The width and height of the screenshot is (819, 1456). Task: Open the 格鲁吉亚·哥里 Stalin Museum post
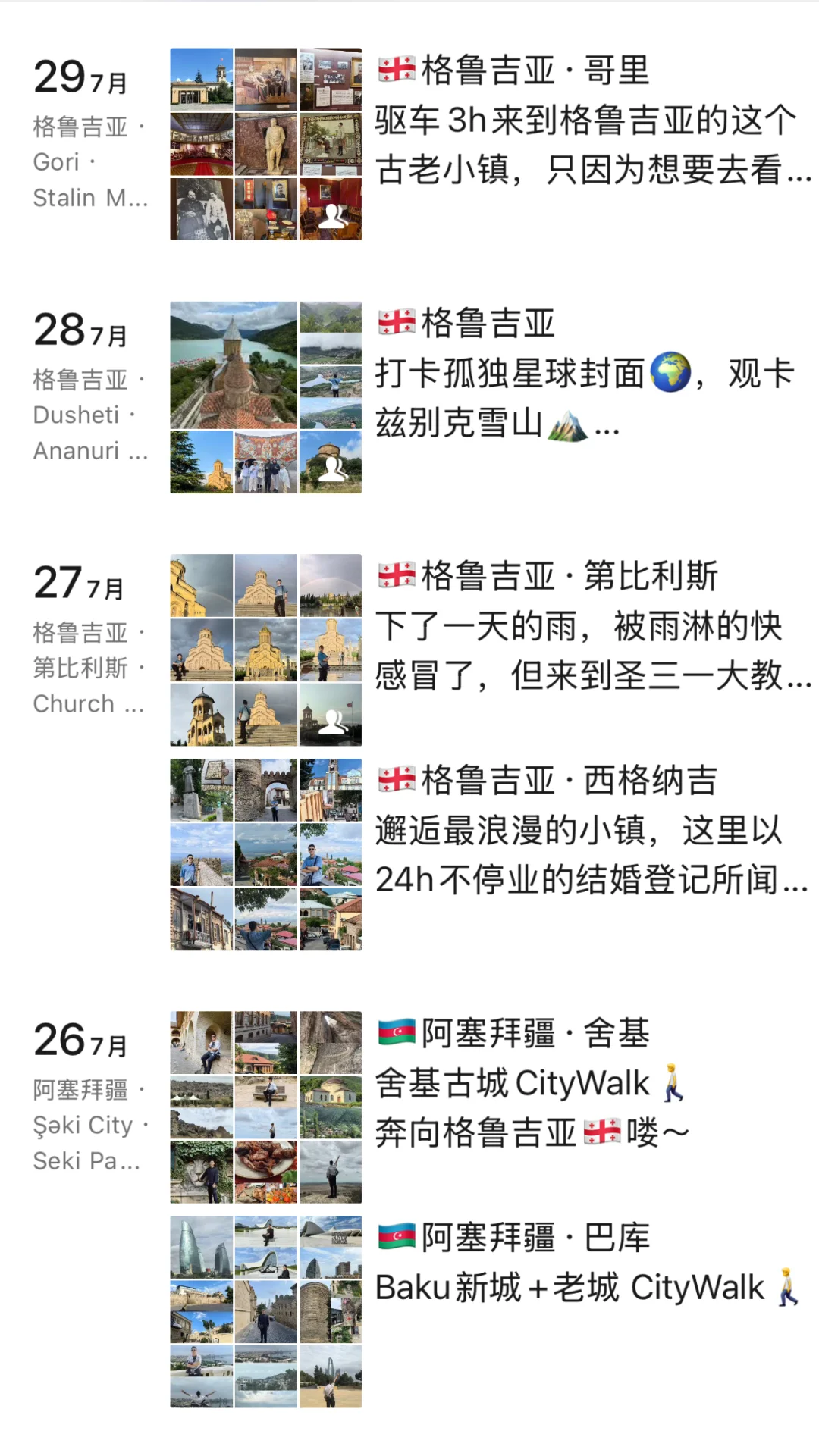pos(591,121)
